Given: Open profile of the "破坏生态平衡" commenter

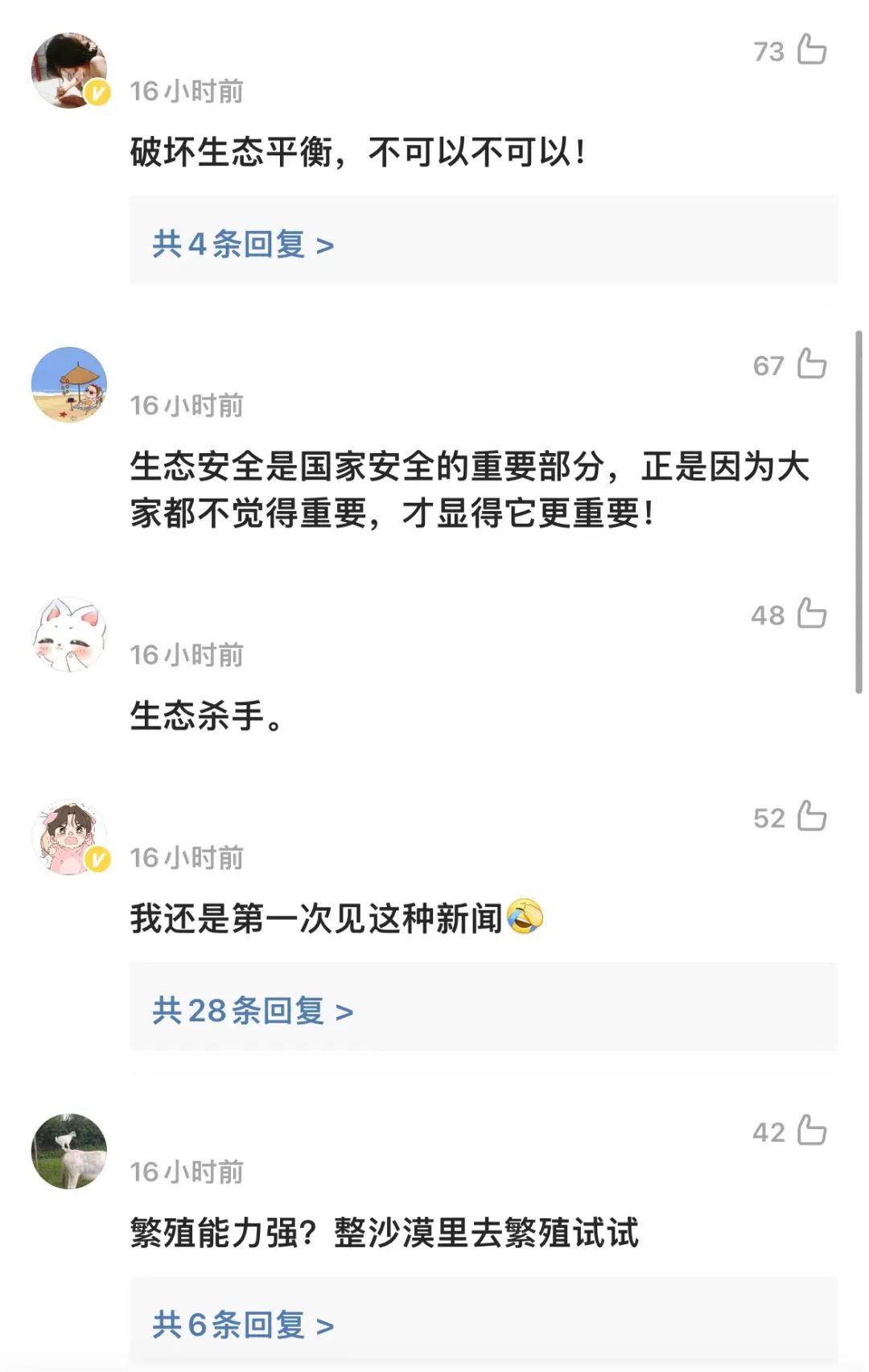Looking at the screenshot, I should [69, 71].
